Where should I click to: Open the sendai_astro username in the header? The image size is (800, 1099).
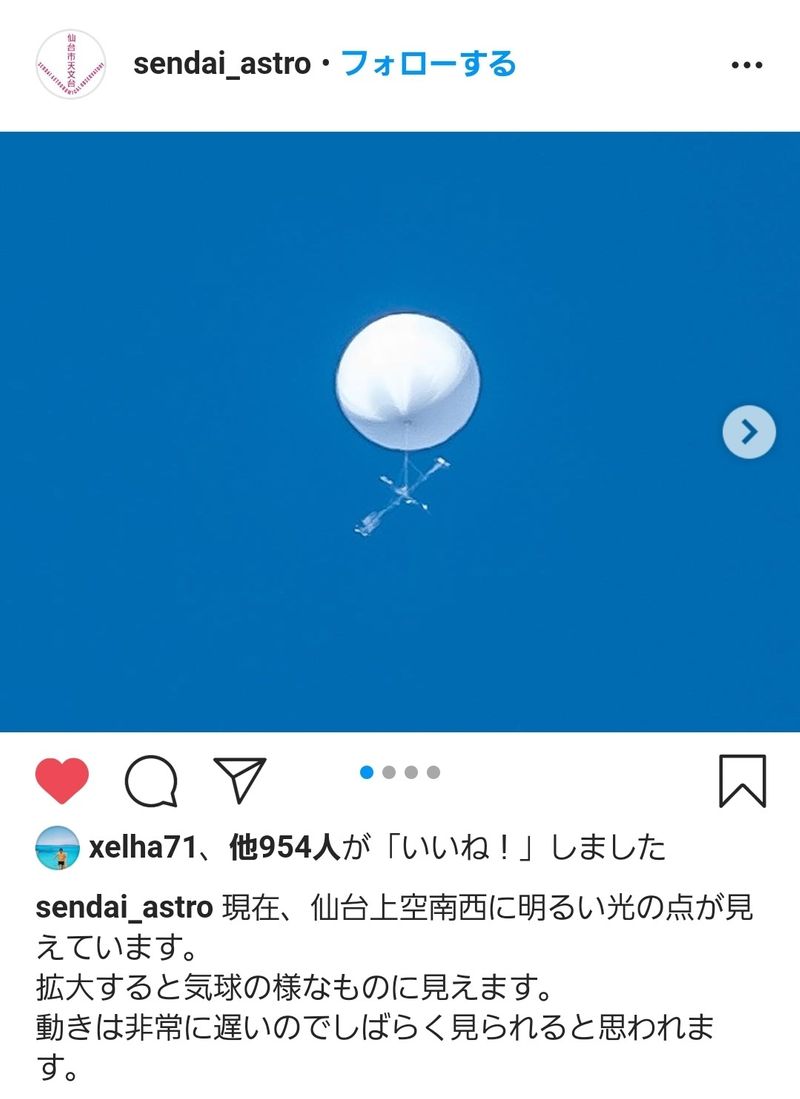click(x=222, y=65)
